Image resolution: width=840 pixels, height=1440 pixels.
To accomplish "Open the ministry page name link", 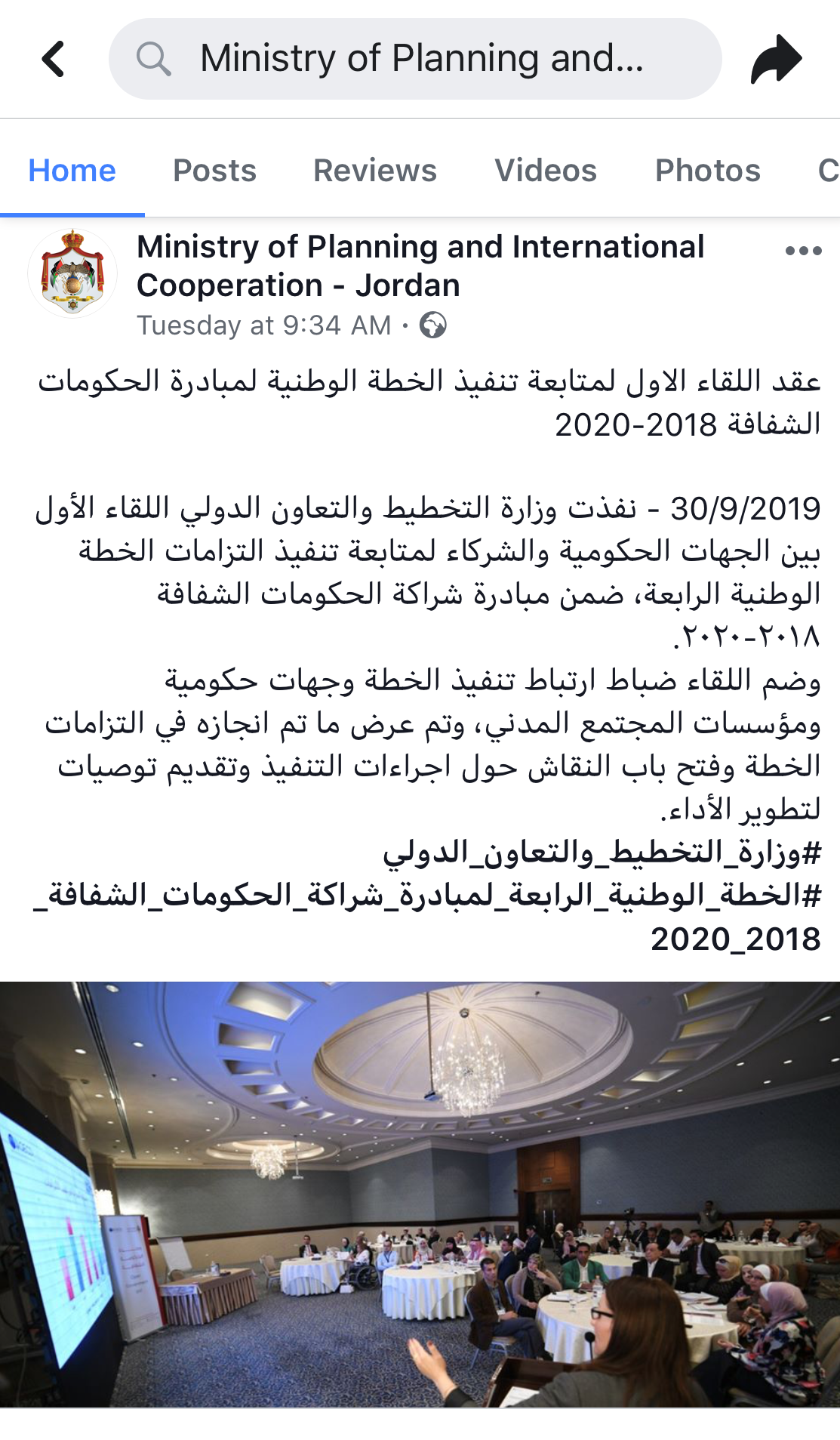I will coord(420,266).
